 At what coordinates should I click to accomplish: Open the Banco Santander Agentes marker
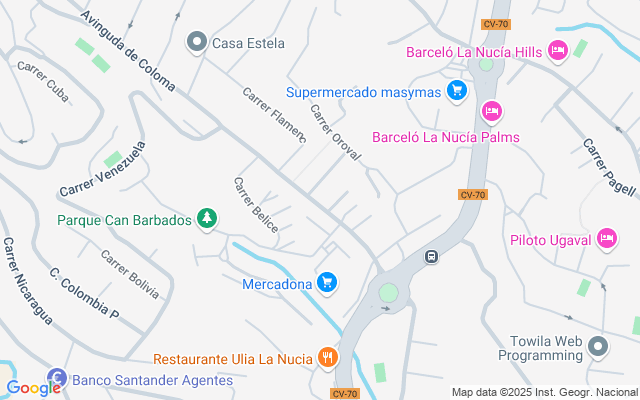click(57, 379)
